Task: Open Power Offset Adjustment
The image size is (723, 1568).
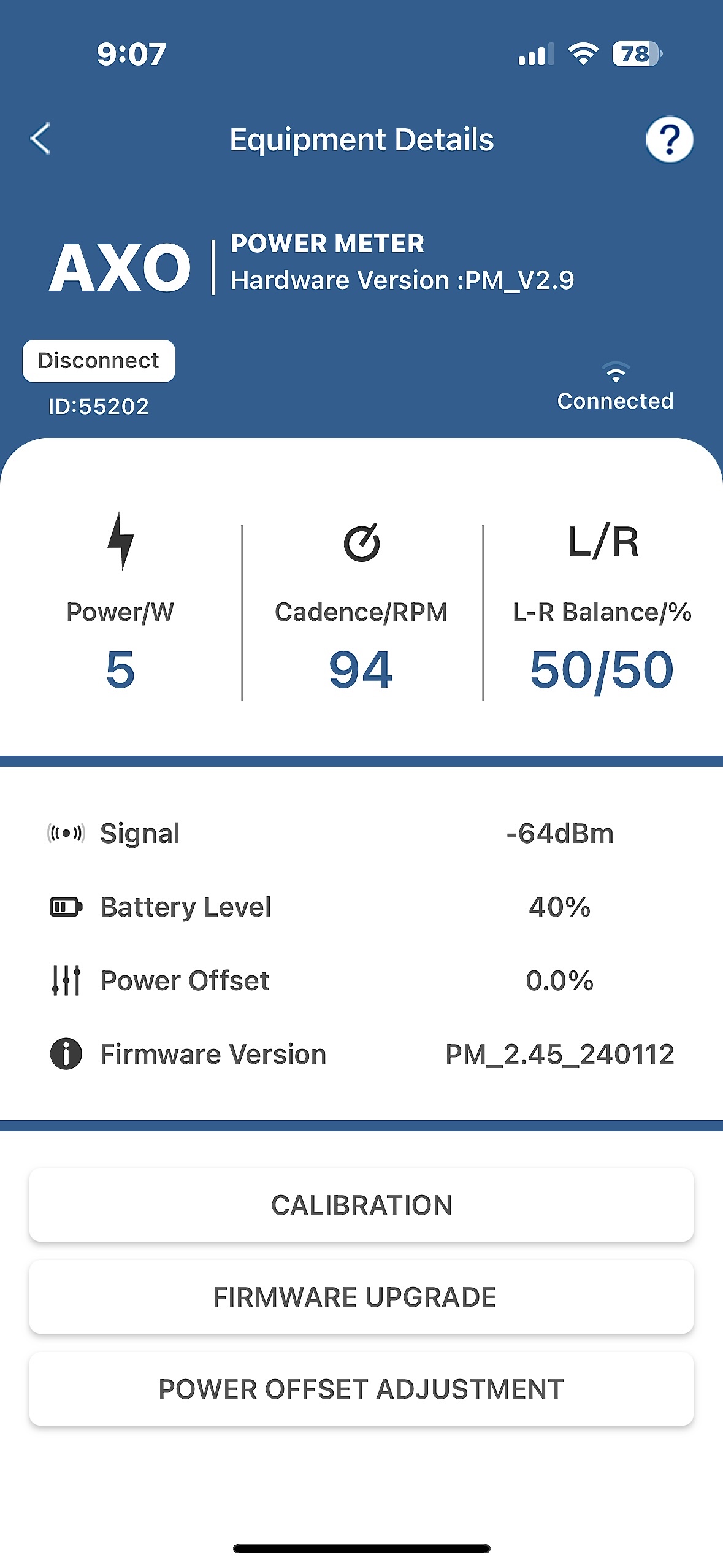Action: coord(361,1389)
